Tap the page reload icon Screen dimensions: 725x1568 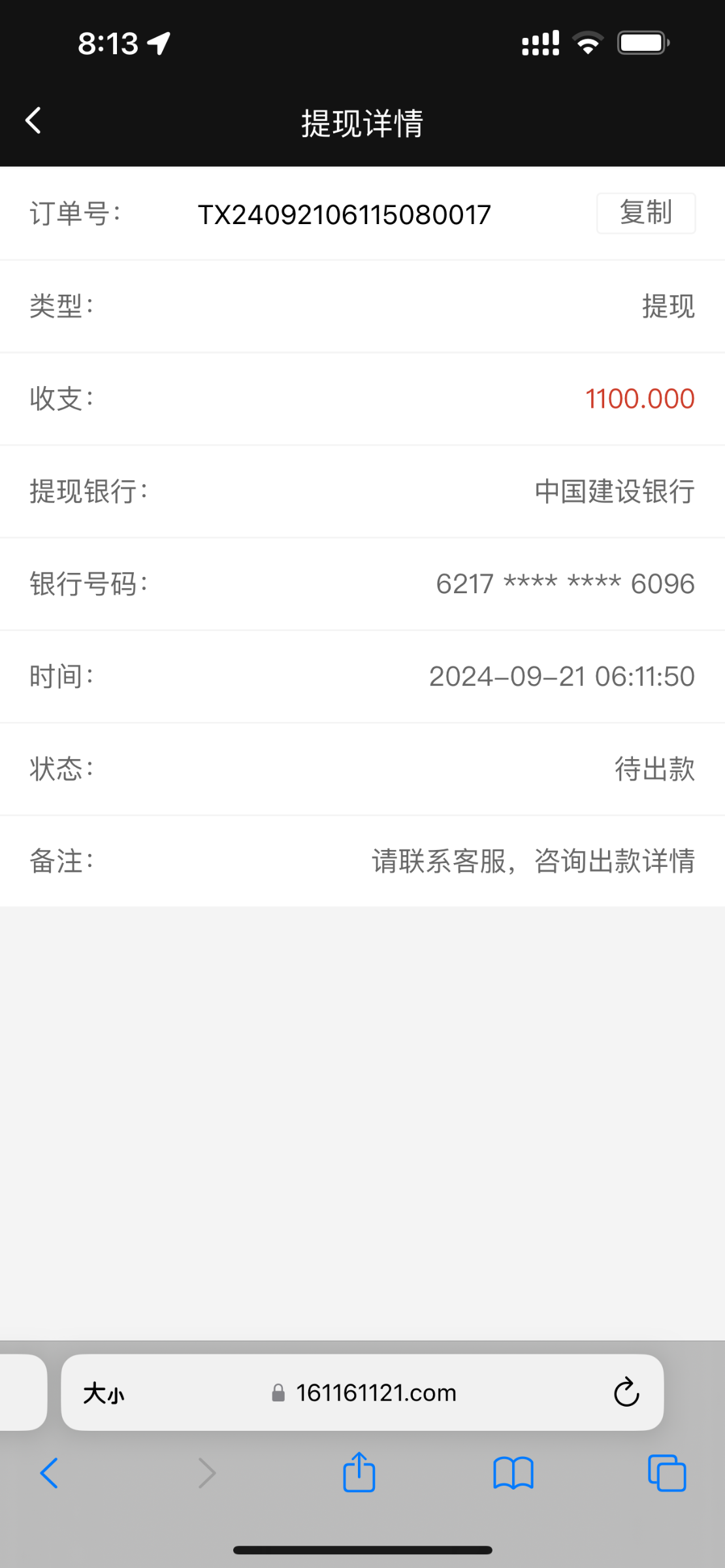[626, 1392]
